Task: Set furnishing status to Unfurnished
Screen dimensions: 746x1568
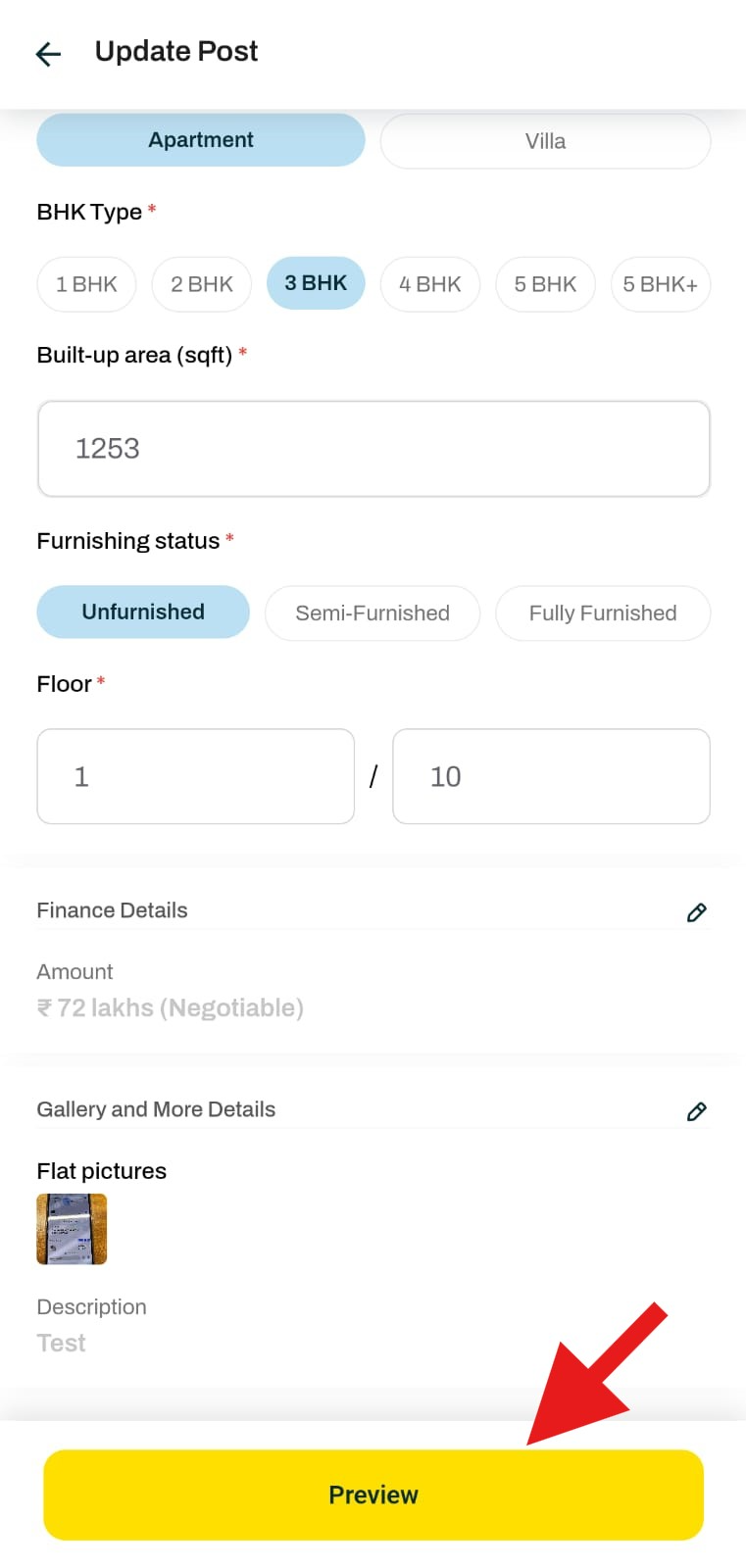Action: click(142, 612)
